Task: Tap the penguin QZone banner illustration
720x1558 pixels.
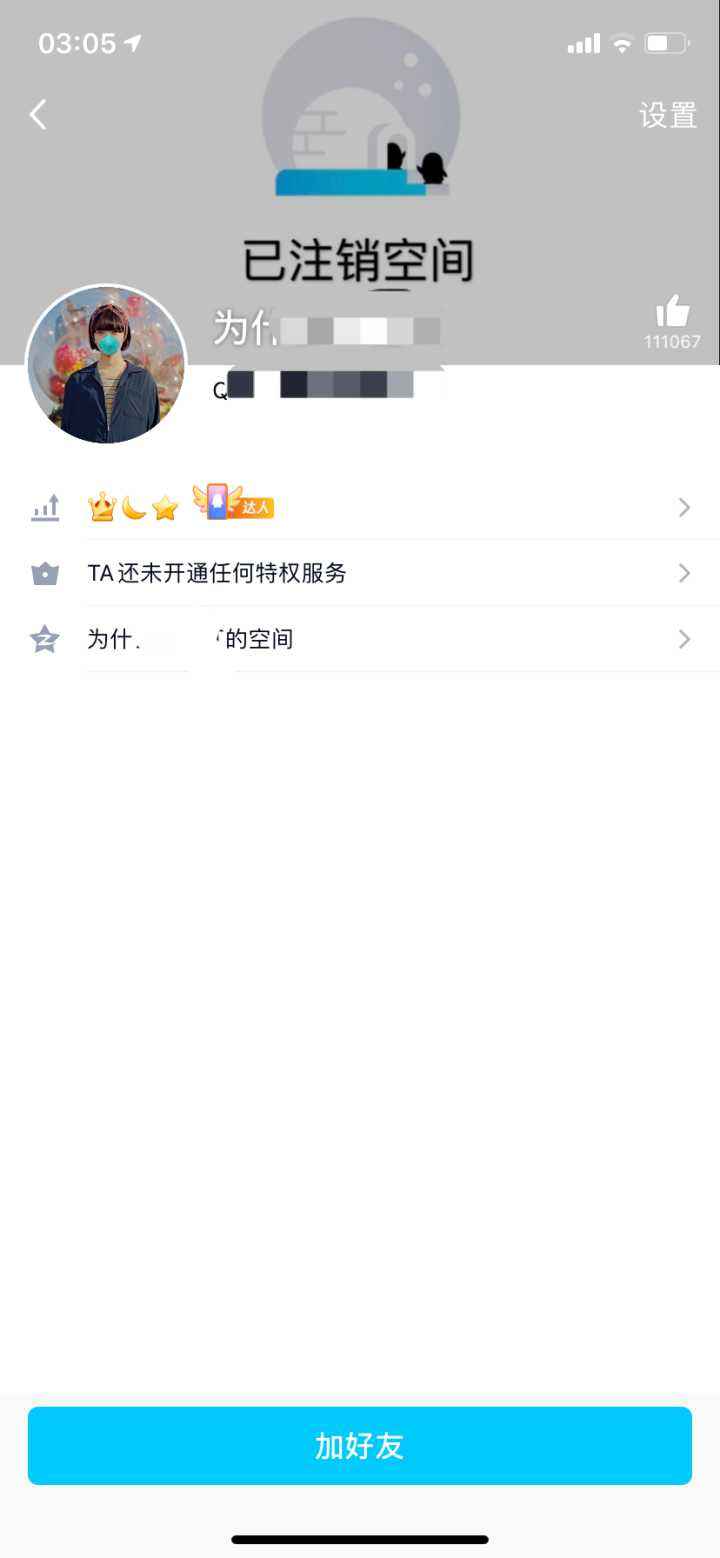Action: pos(360,120)
